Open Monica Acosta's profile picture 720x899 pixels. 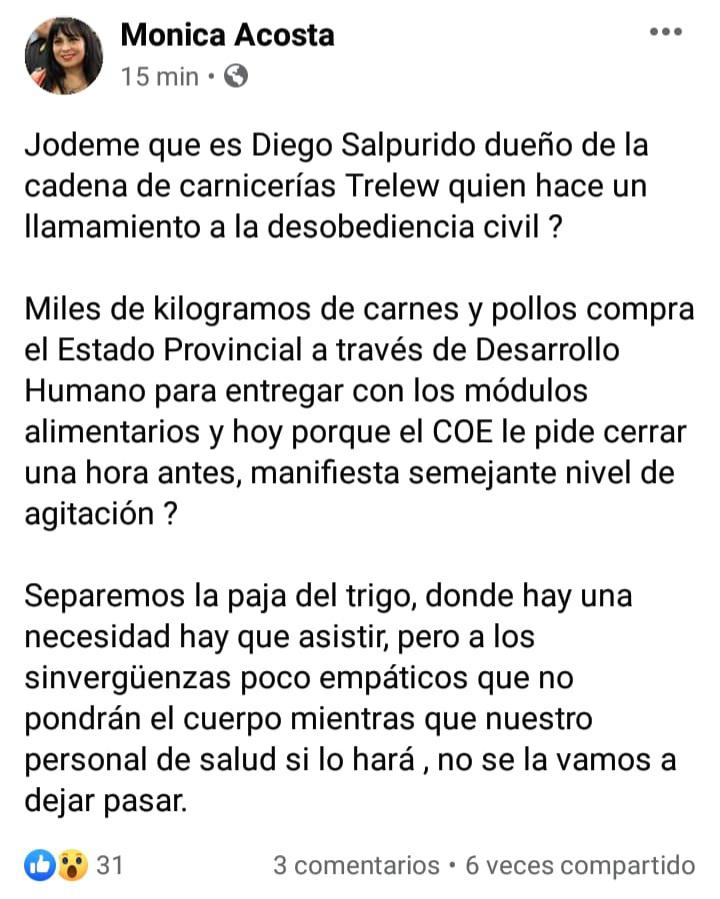[64, 56]
